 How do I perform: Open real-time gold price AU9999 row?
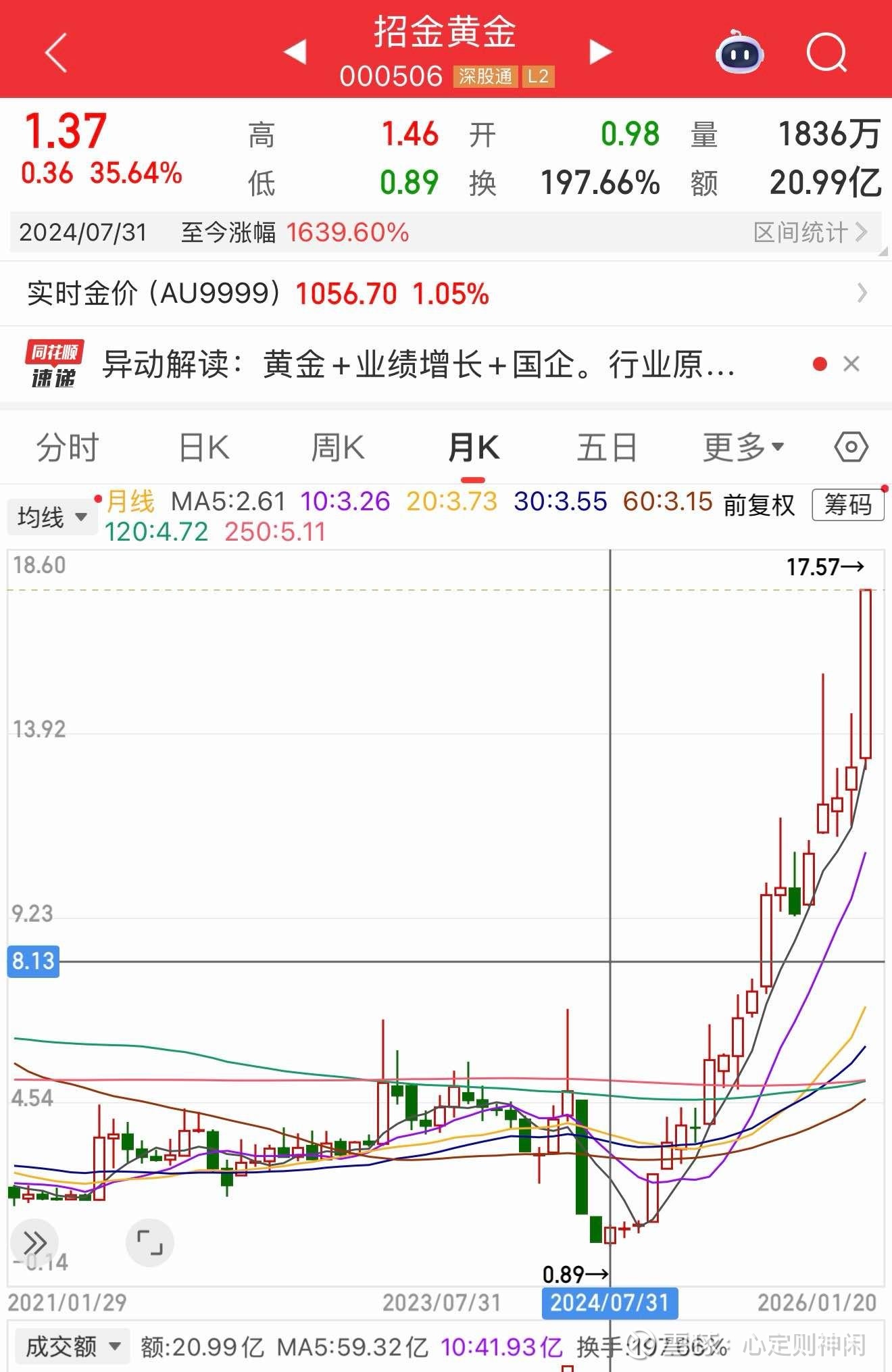coord(446,293)
